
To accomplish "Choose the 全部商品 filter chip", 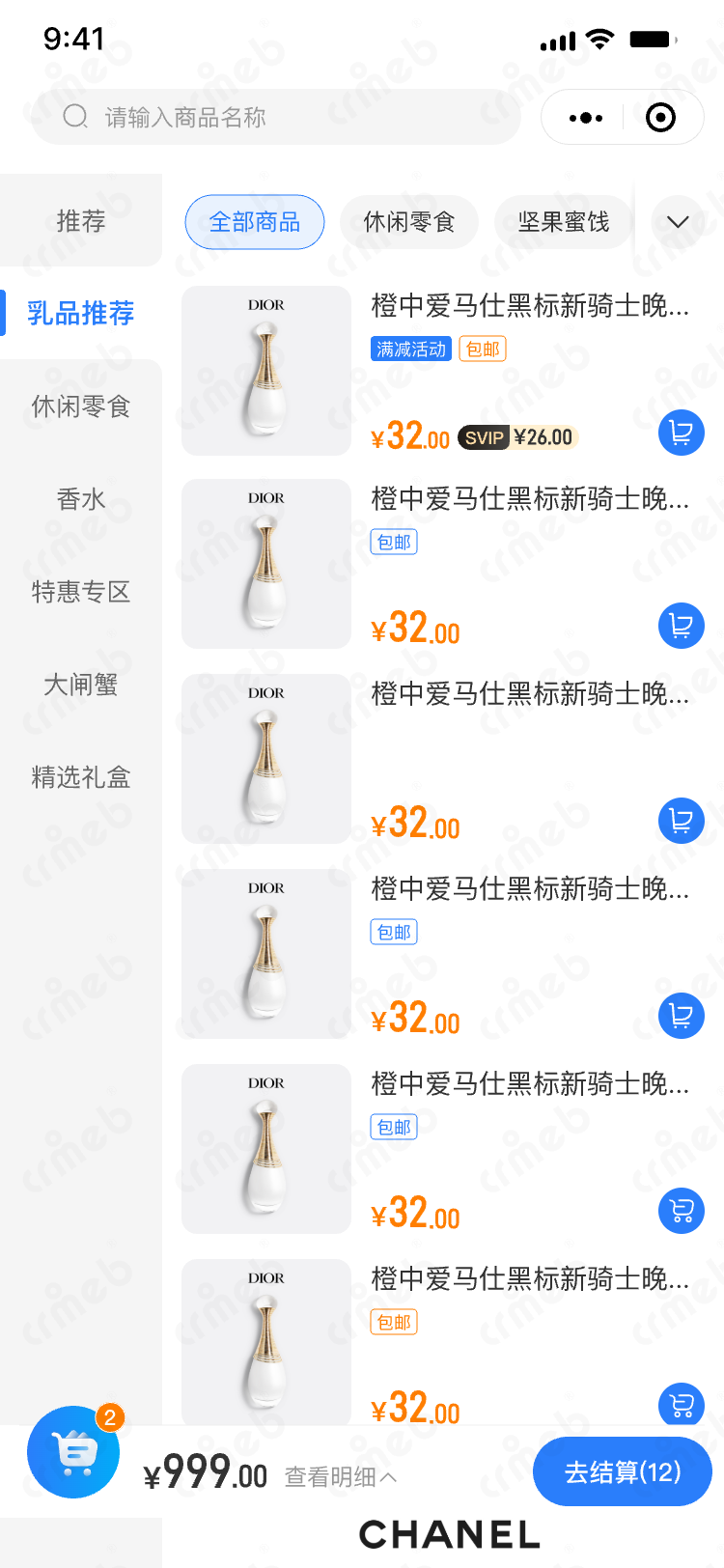I will click(x=255, y=222).
